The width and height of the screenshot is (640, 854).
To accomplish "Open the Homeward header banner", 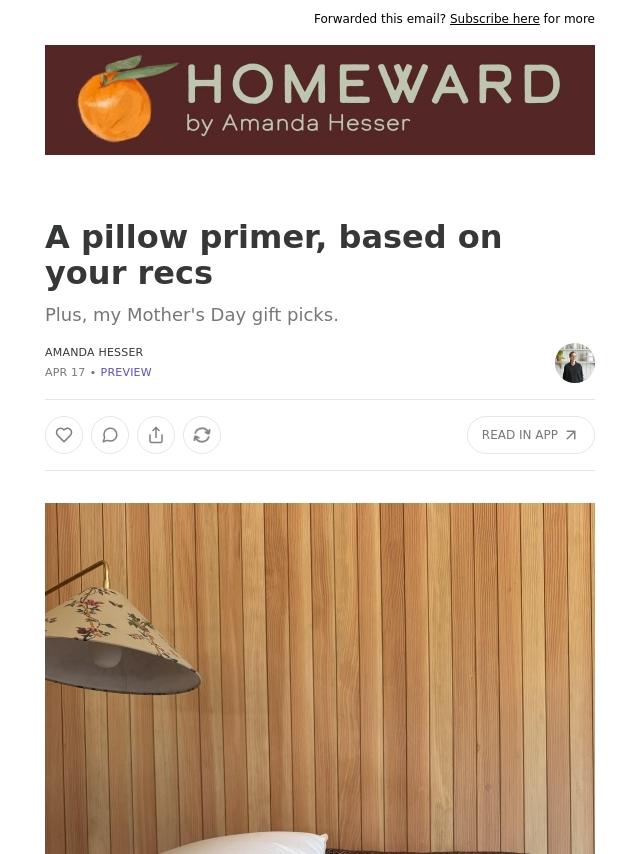I will tap(320, 100).
